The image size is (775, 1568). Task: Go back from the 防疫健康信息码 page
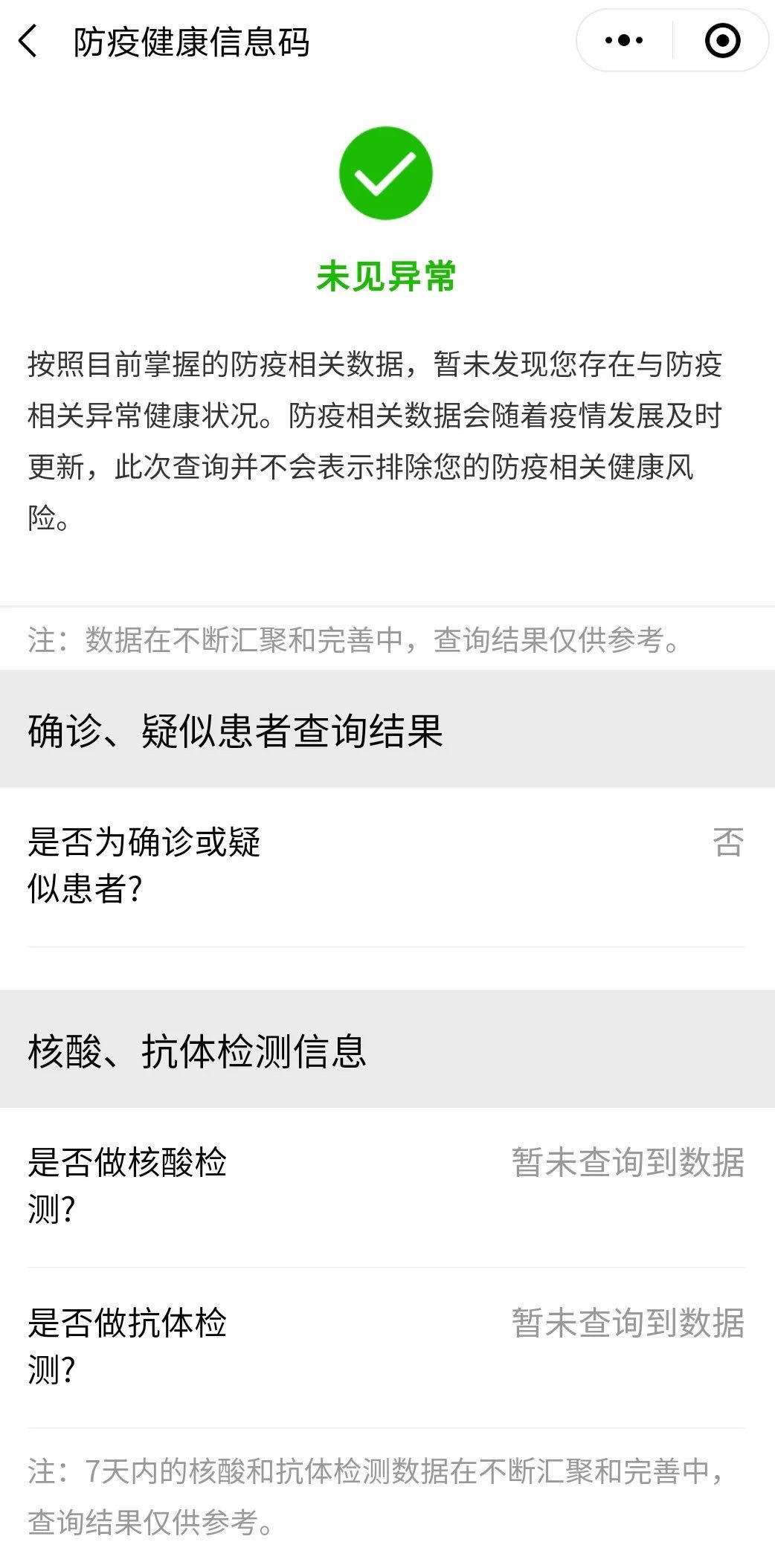[28, 42]
